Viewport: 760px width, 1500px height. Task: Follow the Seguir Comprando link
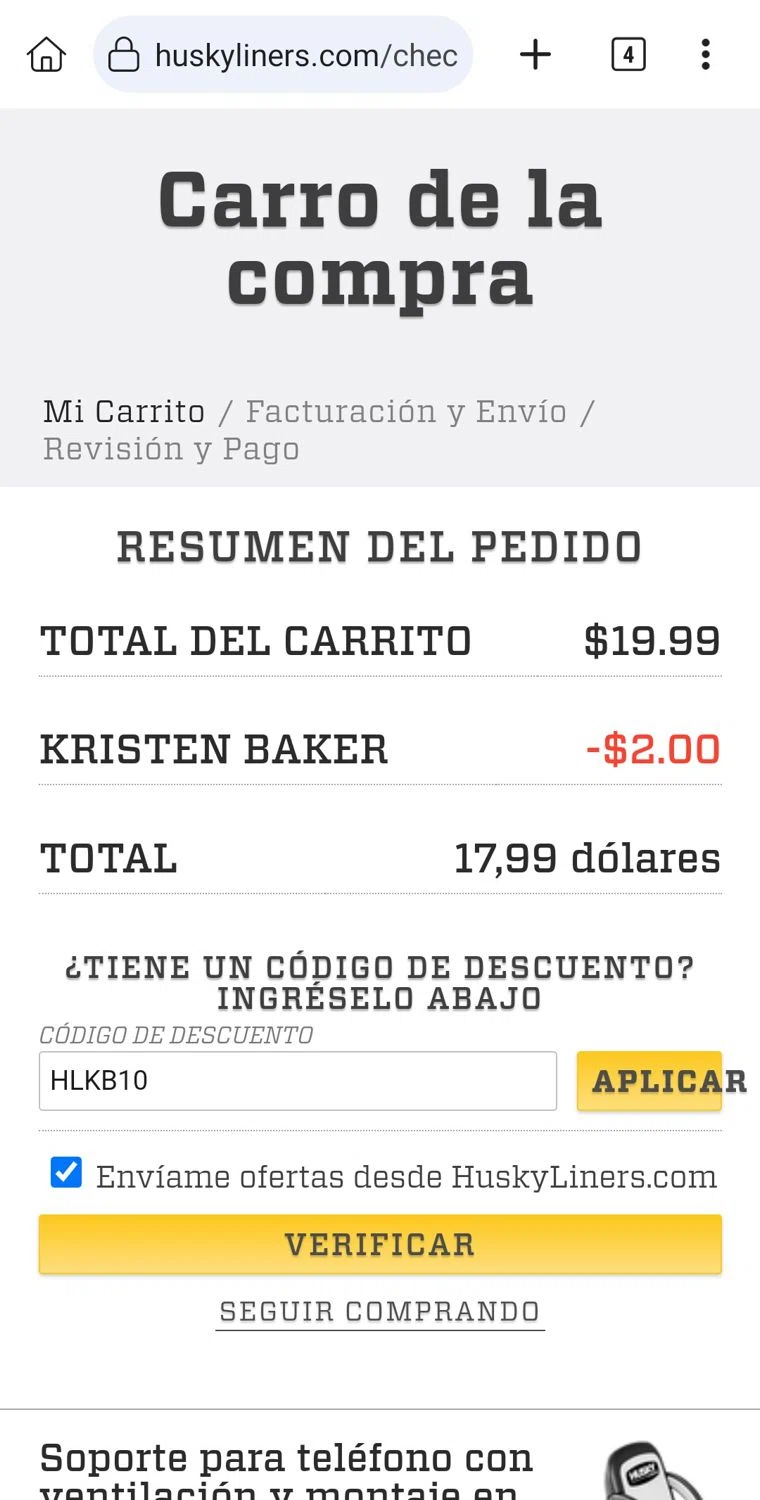tap(380, 1312)
